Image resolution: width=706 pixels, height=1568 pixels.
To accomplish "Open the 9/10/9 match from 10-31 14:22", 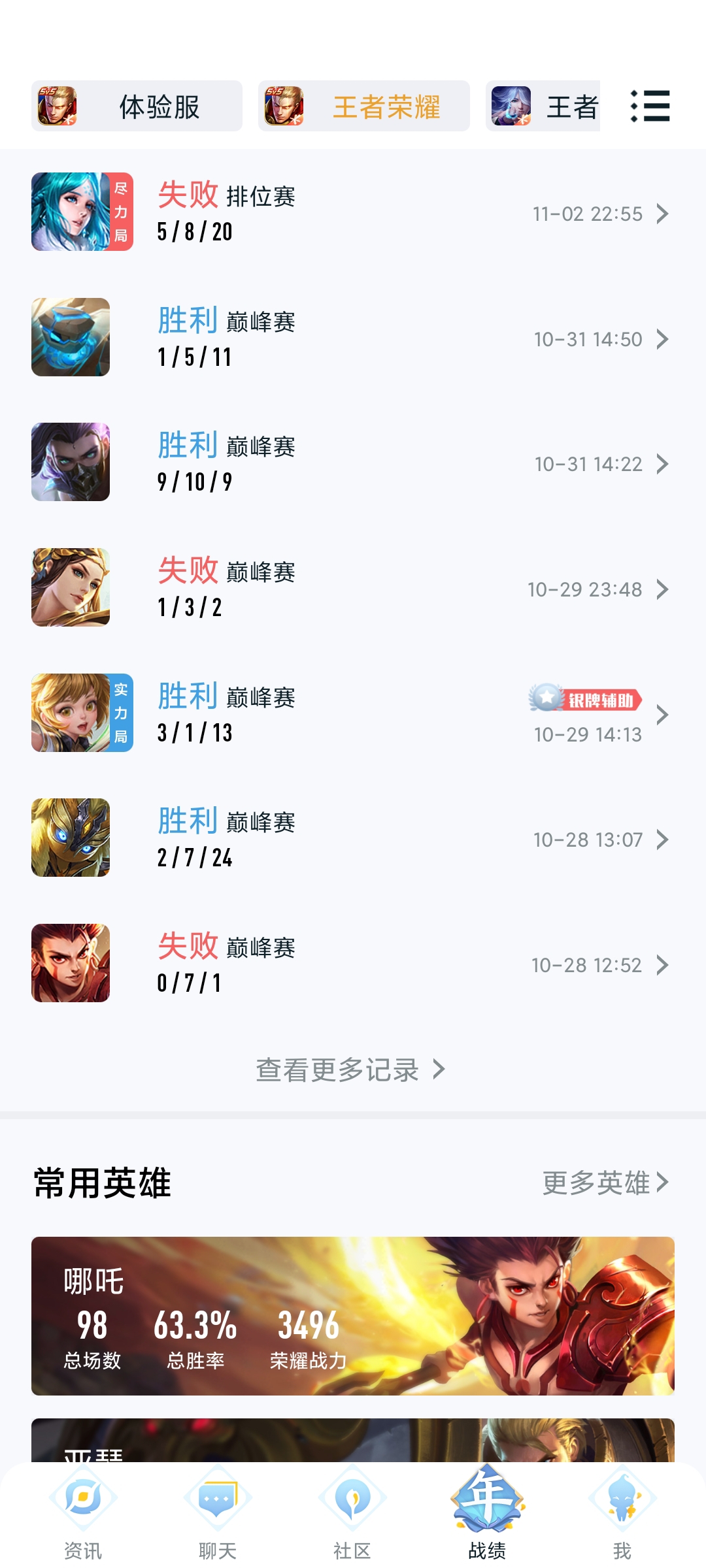I will point(353,463).
